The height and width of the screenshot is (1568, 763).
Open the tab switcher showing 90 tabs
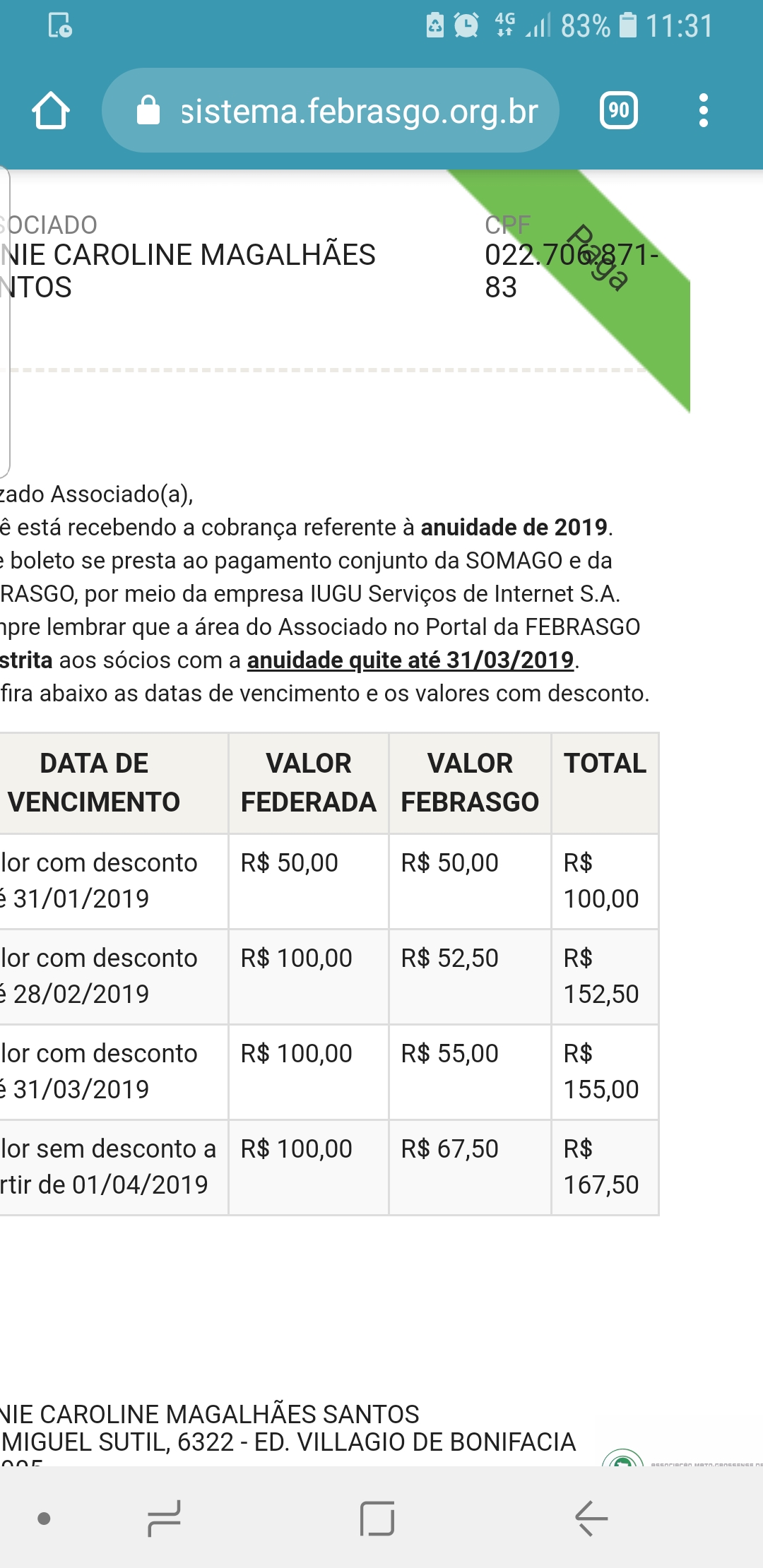[x=619, y=111]
